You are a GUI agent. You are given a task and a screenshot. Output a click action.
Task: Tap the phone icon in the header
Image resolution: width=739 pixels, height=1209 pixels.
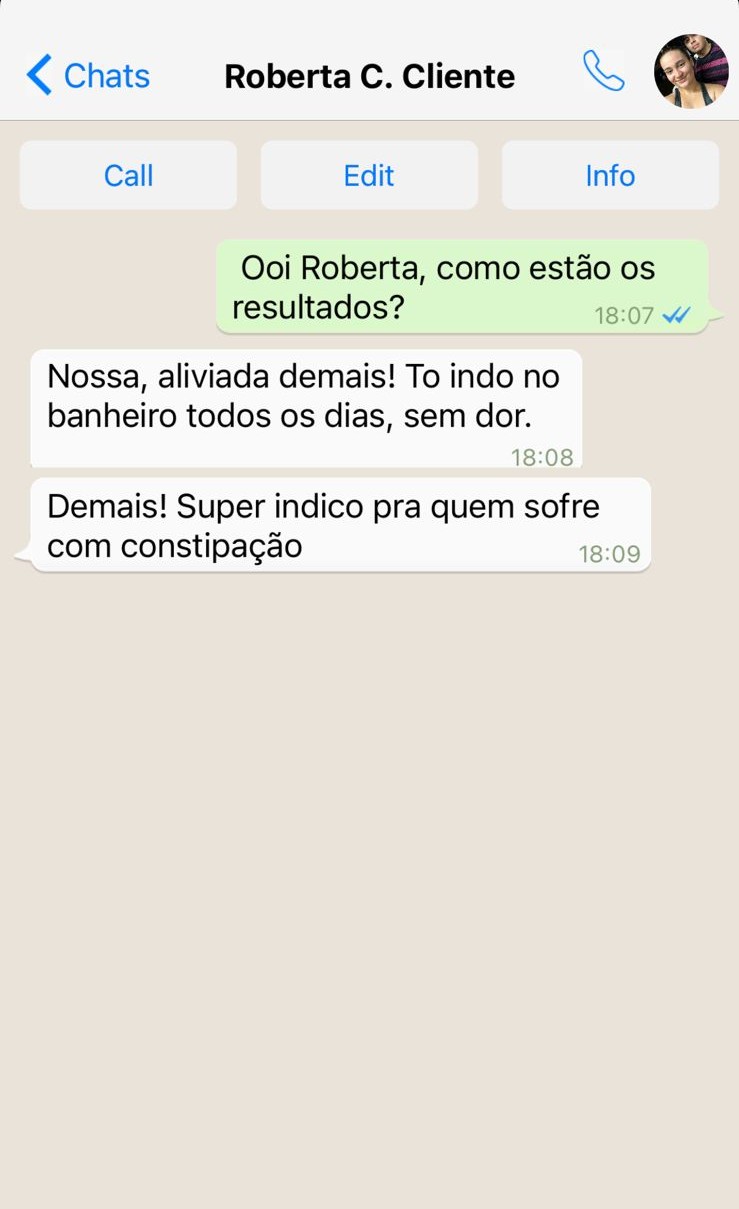click(x=604, y=72)
